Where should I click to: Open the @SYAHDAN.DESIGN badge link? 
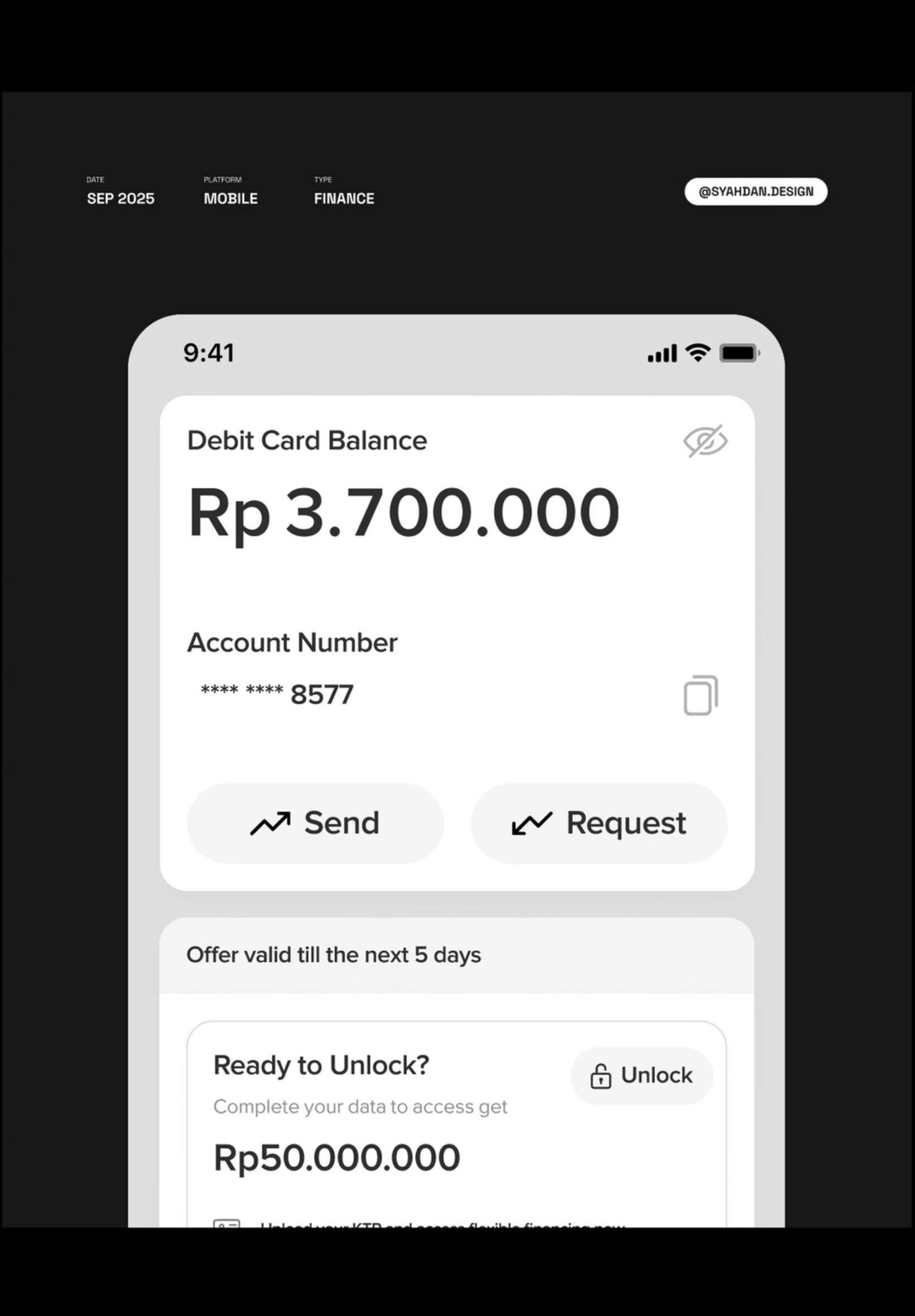[x=756, y=191]
